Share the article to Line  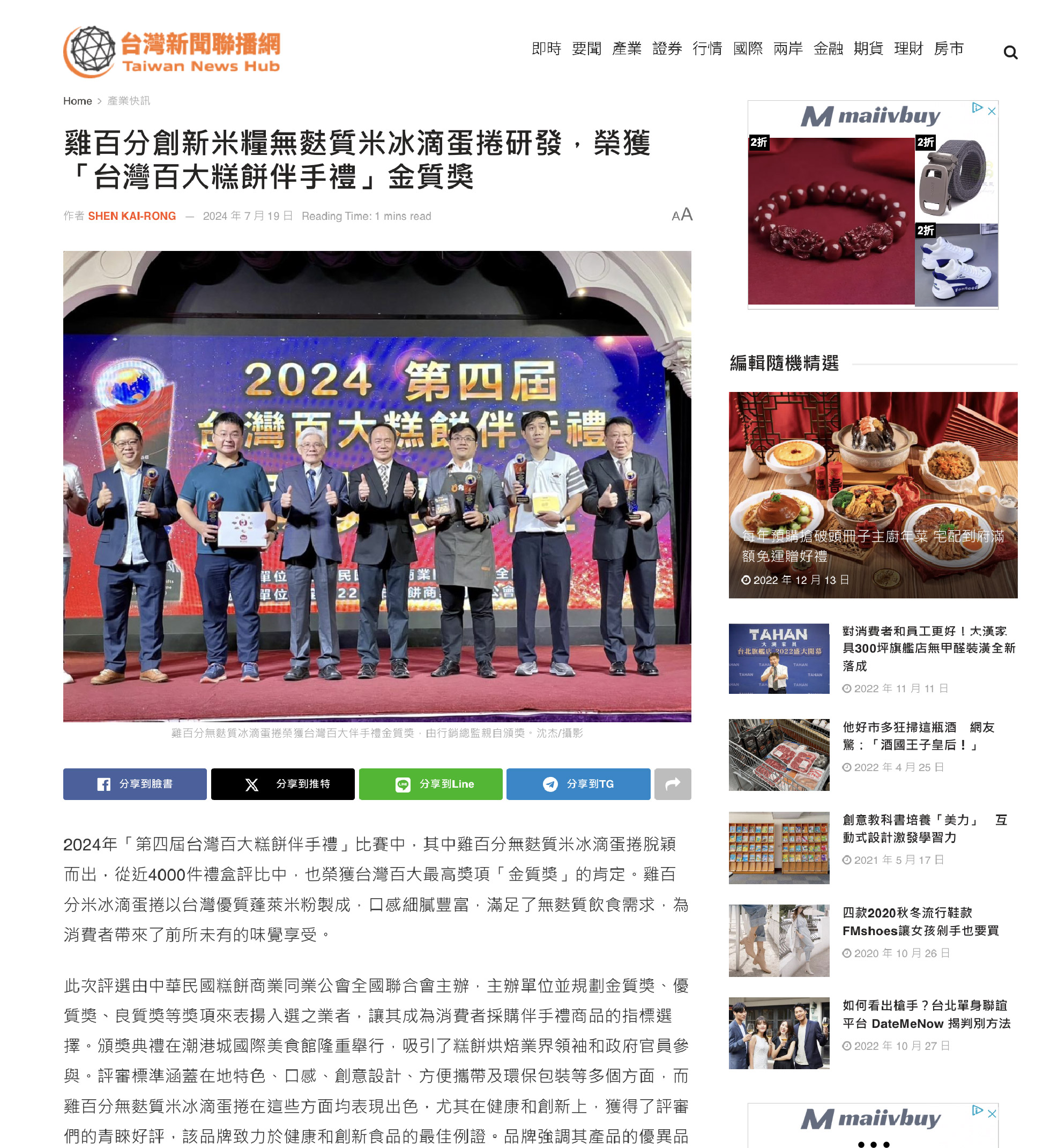tap(430, 784)
